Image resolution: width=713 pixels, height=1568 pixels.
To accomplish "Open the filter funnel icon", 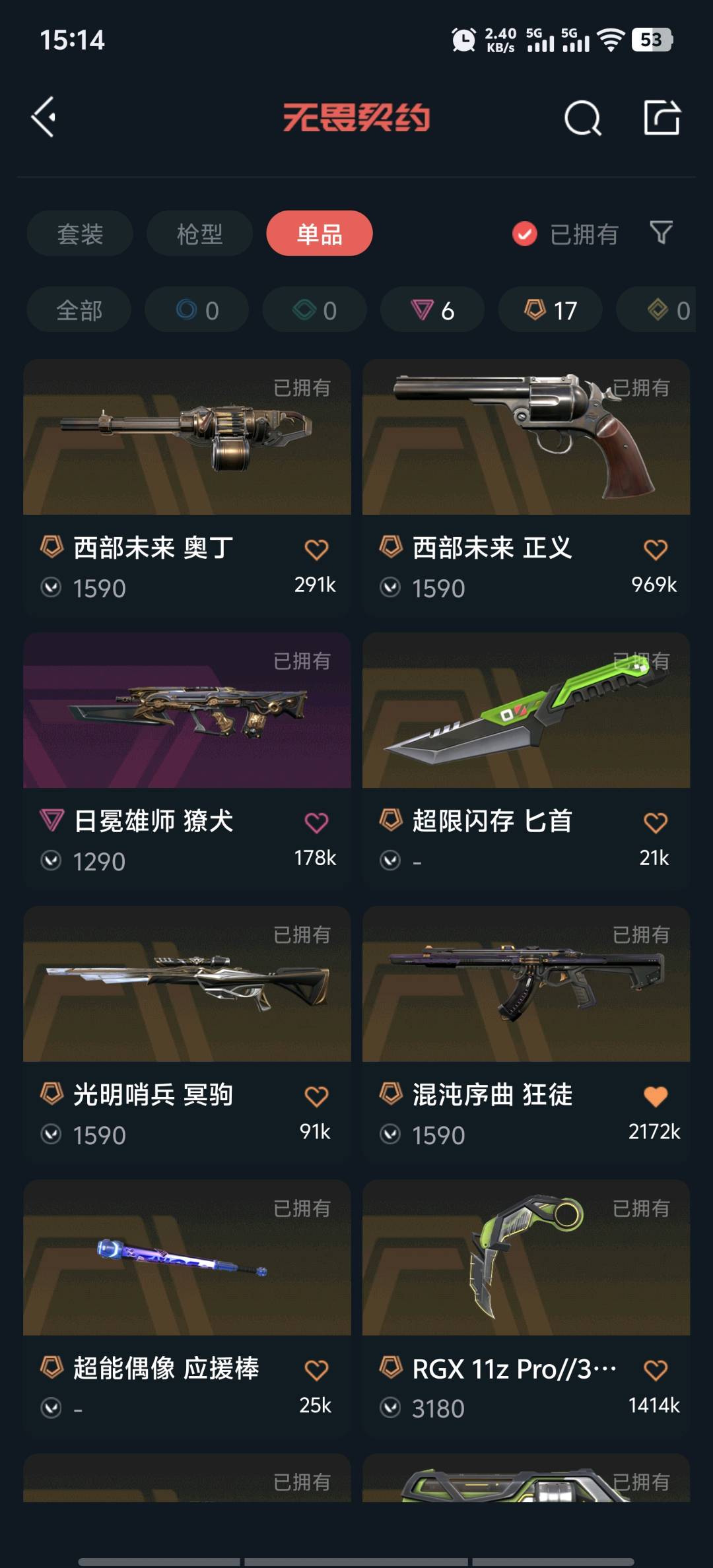I will pyautogui.click(x=661, y=232).
